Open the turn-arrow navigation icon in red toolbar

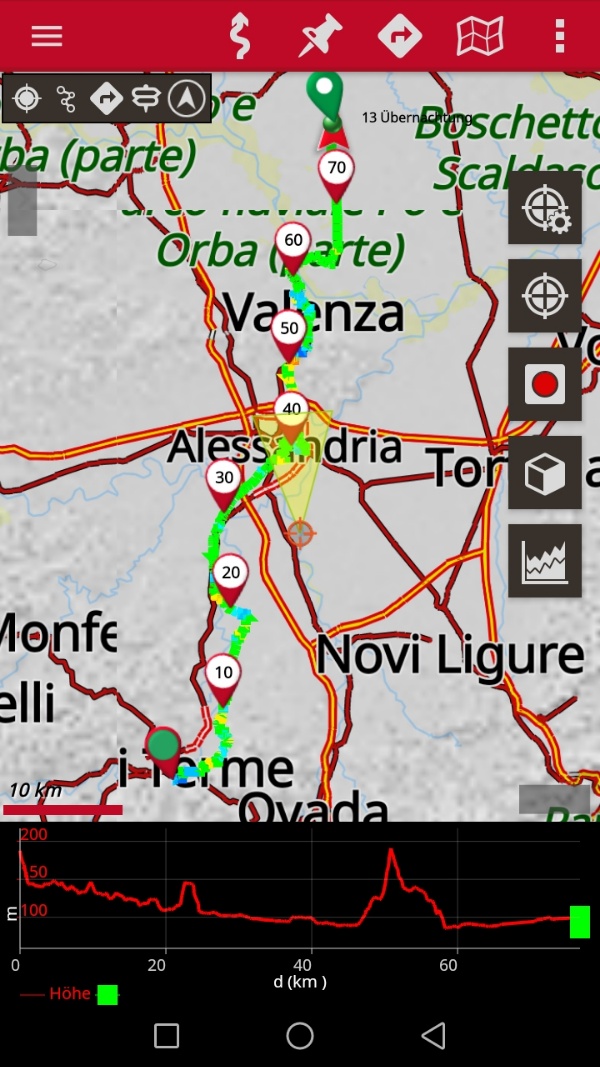click(x=400, y=35)
